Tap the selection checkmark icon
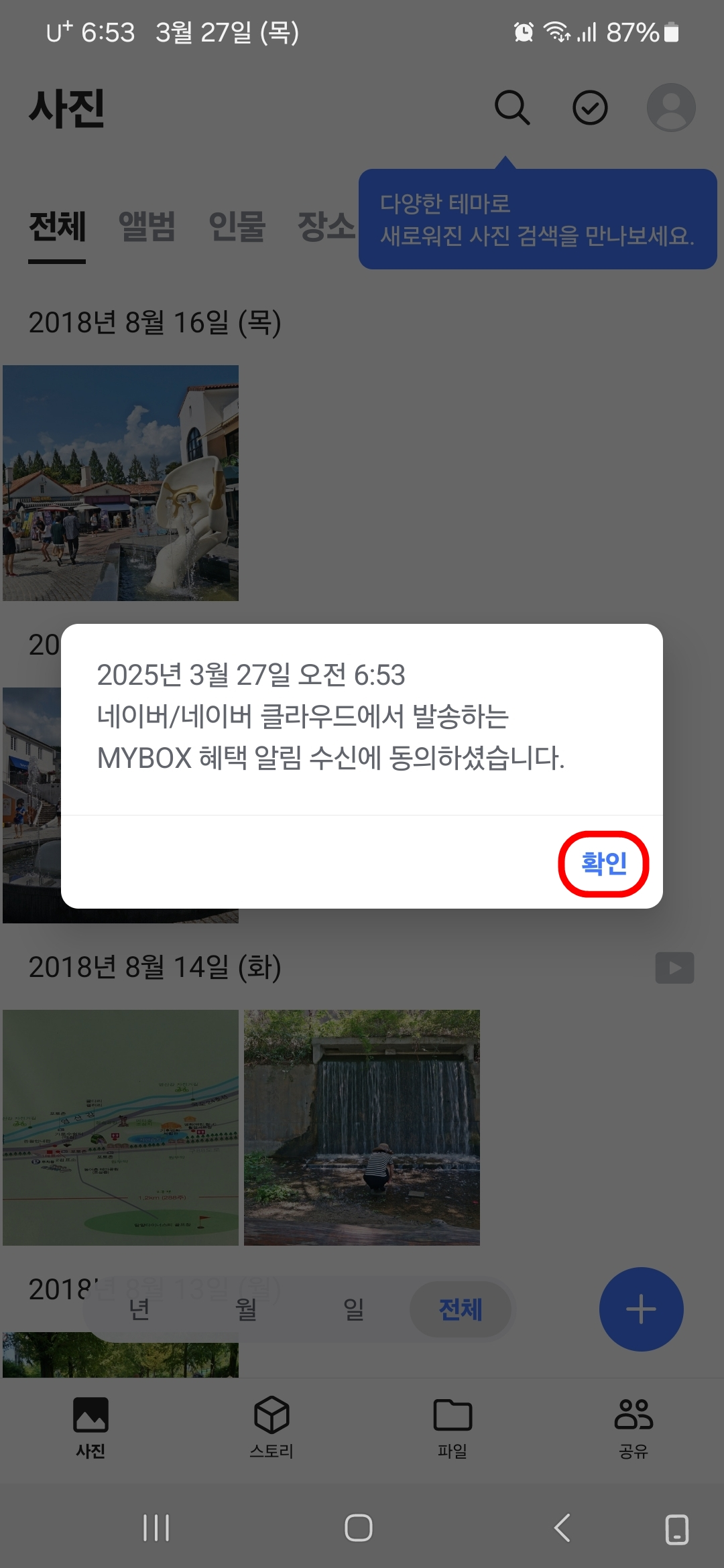Image resolution: width=724 pixels, height=1568 pixels. click(591, 107)
